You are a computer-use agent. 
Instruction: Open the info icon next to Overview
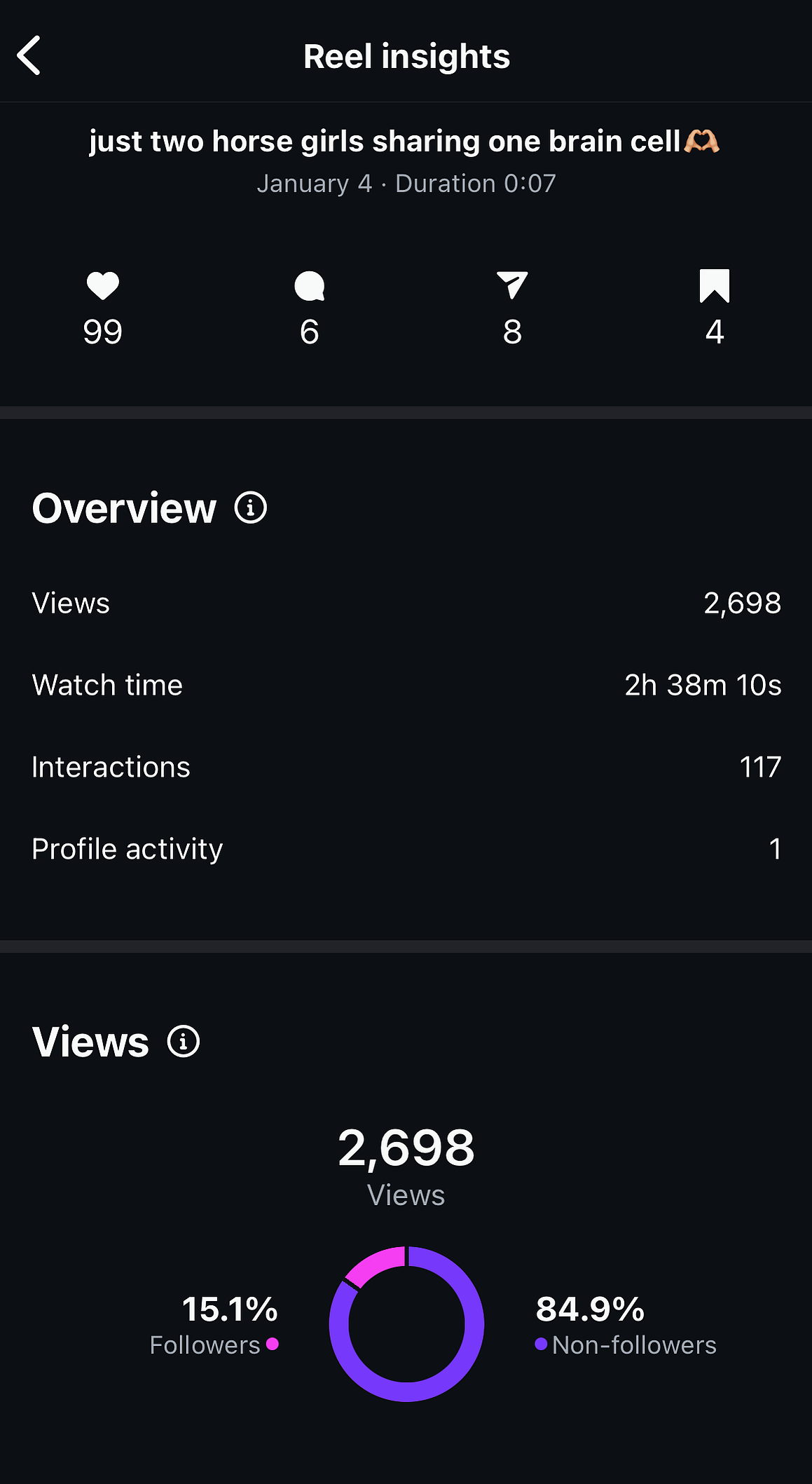click(x=251, y=508)
